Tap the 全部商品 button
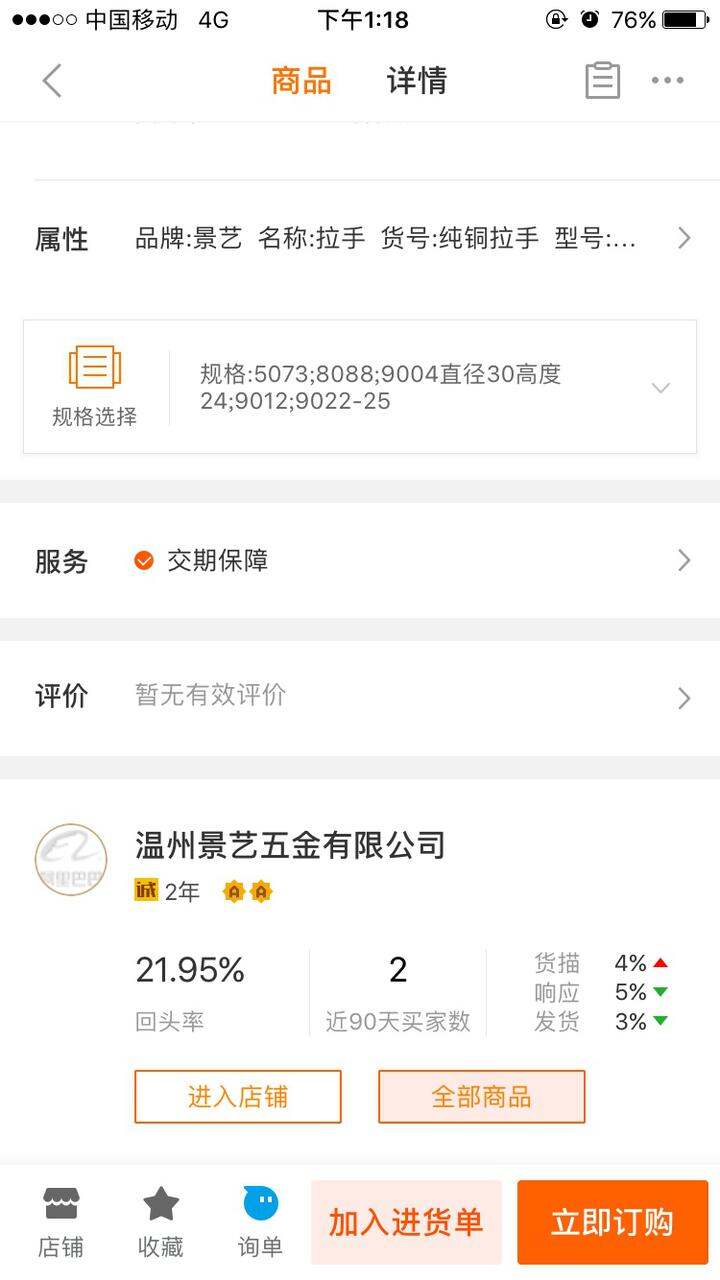The width and height of the screenshot is (720, 1280). click(x=481, y=1097)
